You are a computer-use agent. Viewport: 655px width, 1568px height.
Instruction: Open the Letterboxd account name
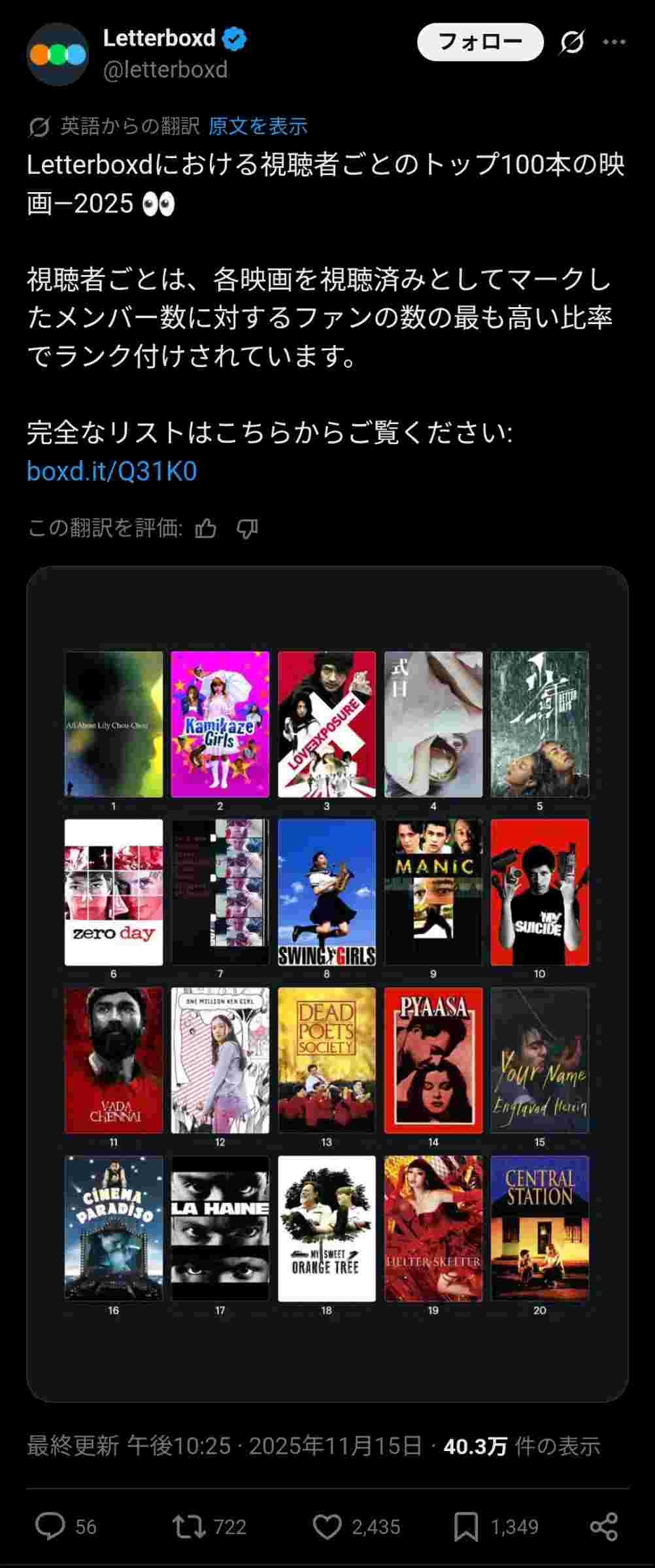click(159, 39)
